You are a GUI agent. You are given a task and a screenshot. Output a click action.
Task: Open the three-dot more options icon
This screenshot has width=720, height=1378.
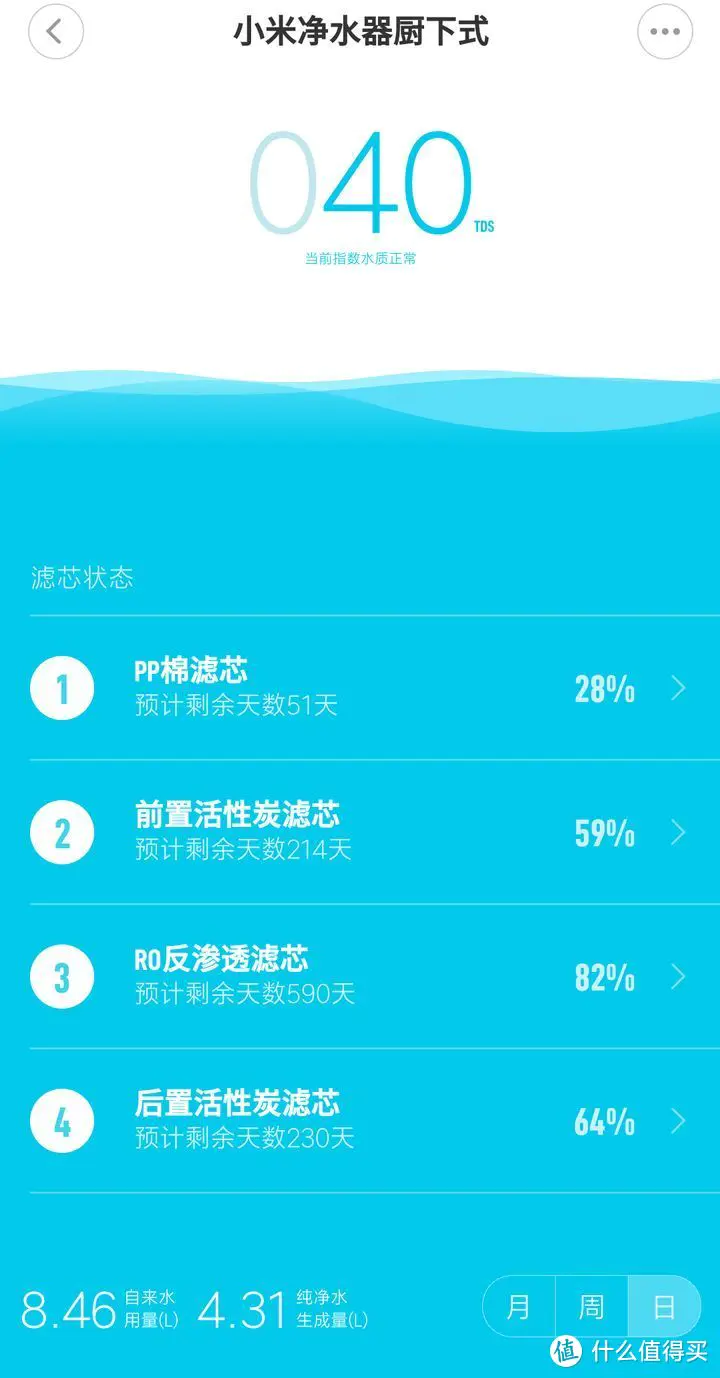pyautogui.click(x=662, y=32)
